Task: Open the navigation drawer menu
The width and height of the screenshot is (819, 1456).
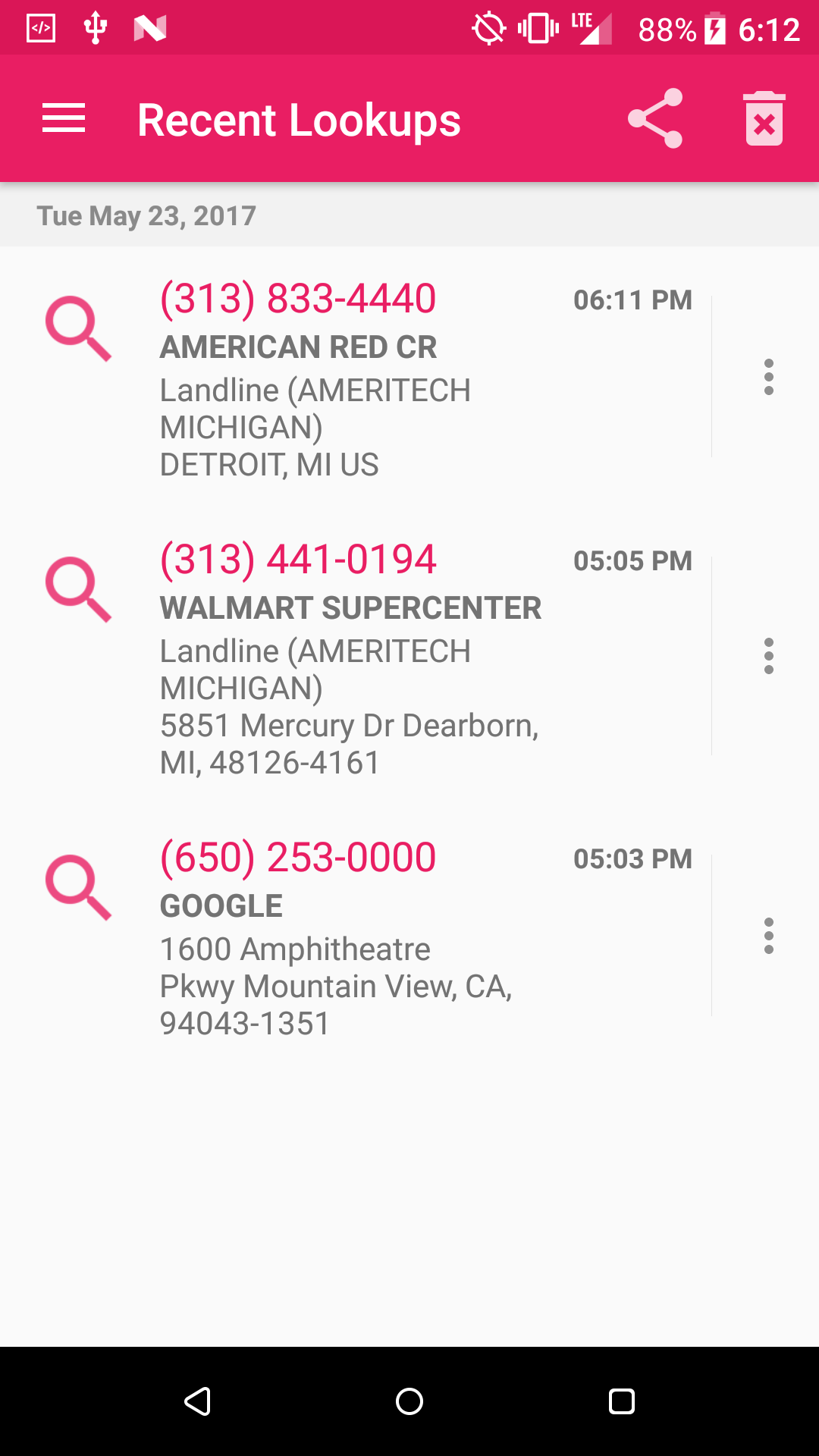Action: [x=64, y=119]
